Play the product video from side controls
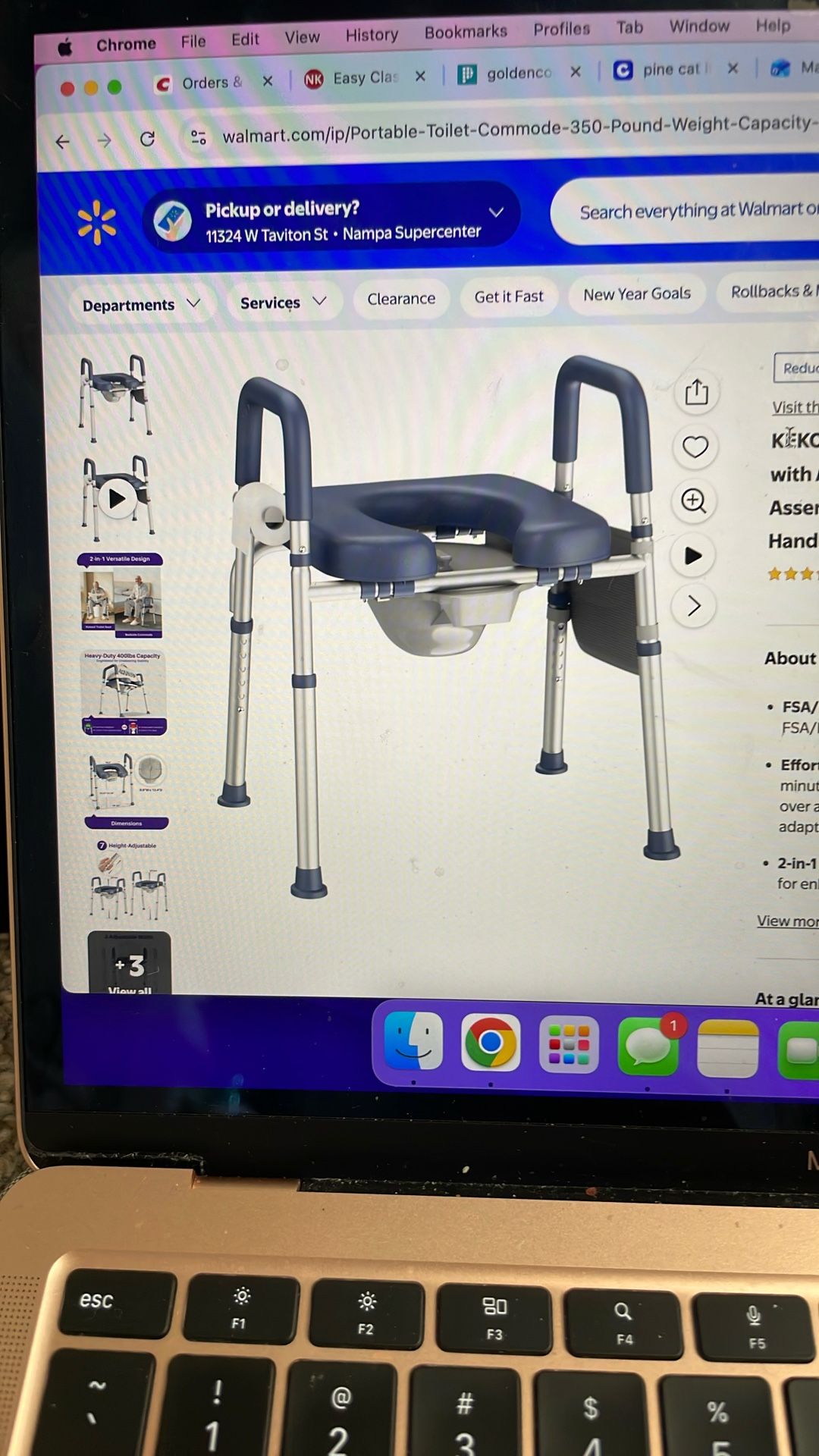 (693, 555)
